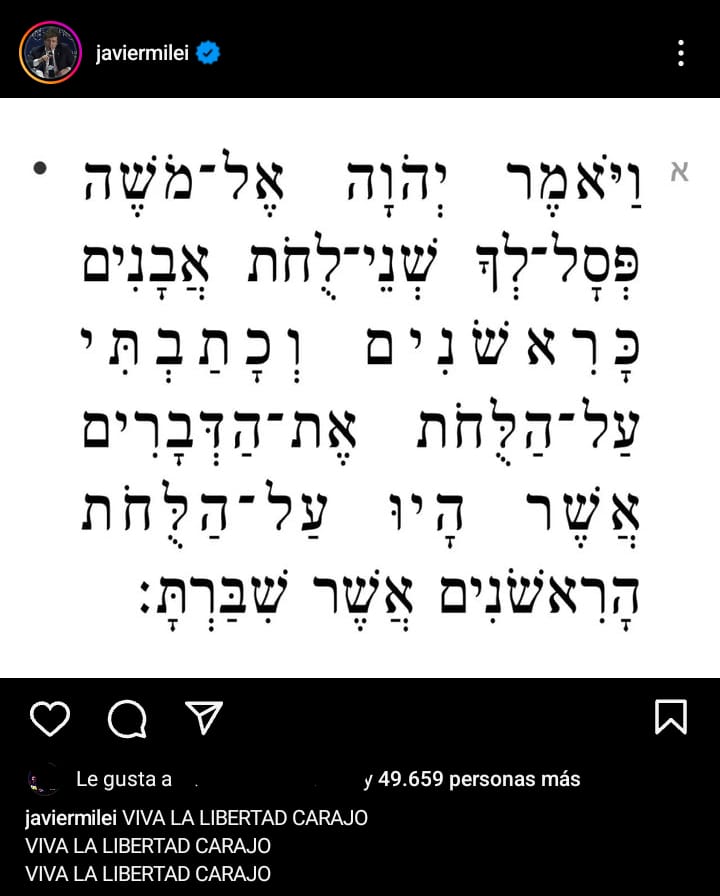The width and height of the screenshot is (720, 896).
Task: Share this post via the paper plane icon
Action: click(204, 717)
